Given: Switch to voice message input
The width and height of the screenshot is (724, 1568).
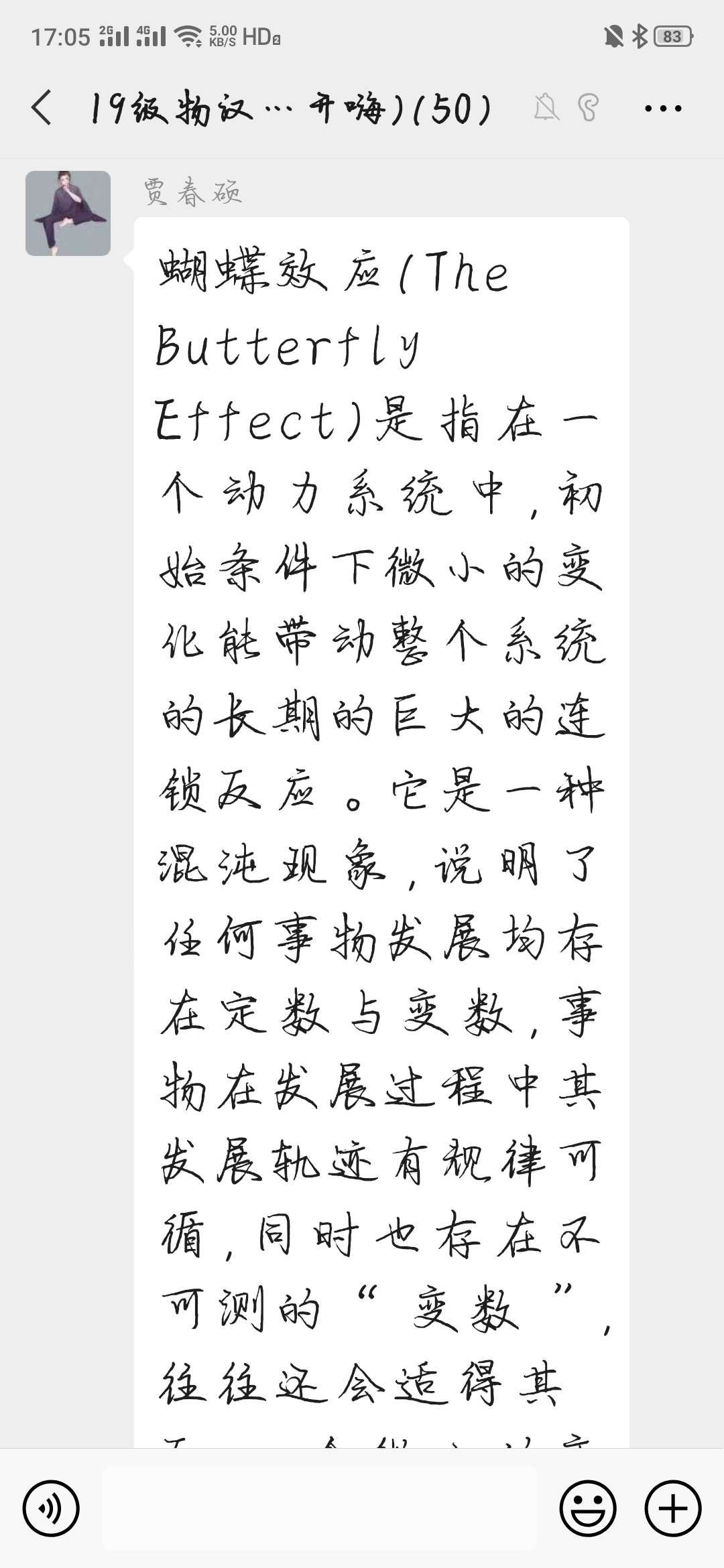Looking at the screenshot, I should 51,1508.
